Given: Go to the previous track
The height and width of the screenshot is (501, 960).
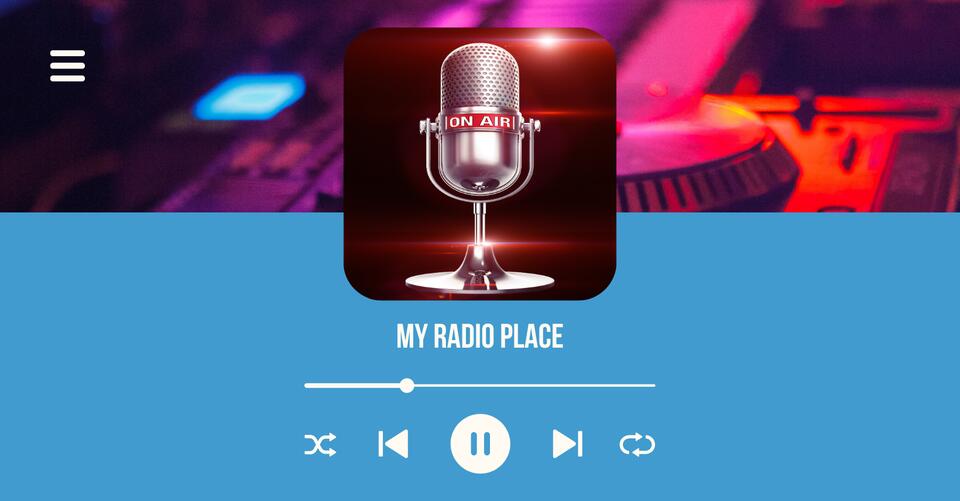Looking at the screenshot, I should (x=393, y=444).
